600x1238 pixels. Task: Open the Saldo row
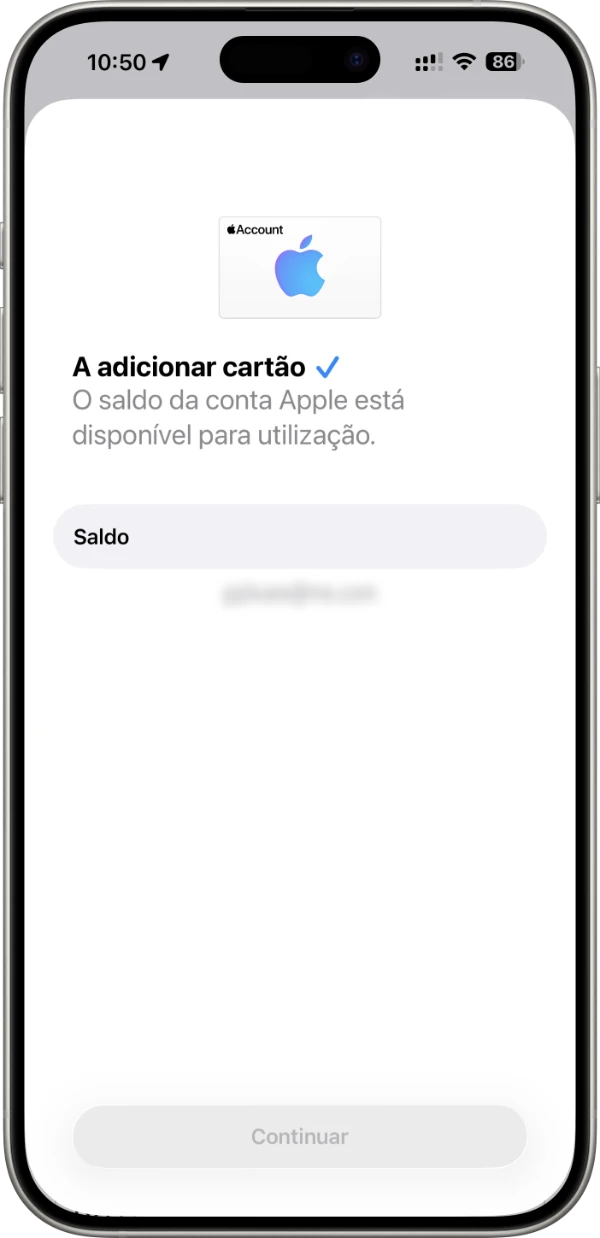pos(299,537)
